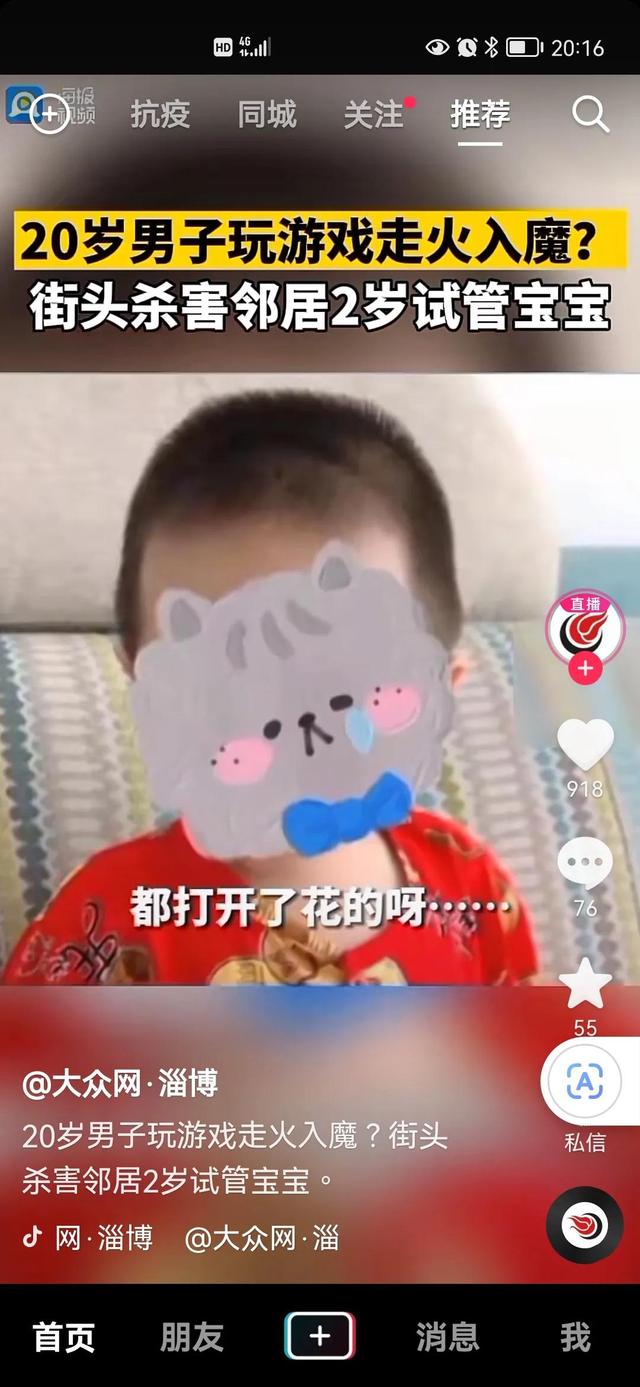Open the @大众网·淄博 author name
The image size is (640, 1387).
coord(120,1083)
